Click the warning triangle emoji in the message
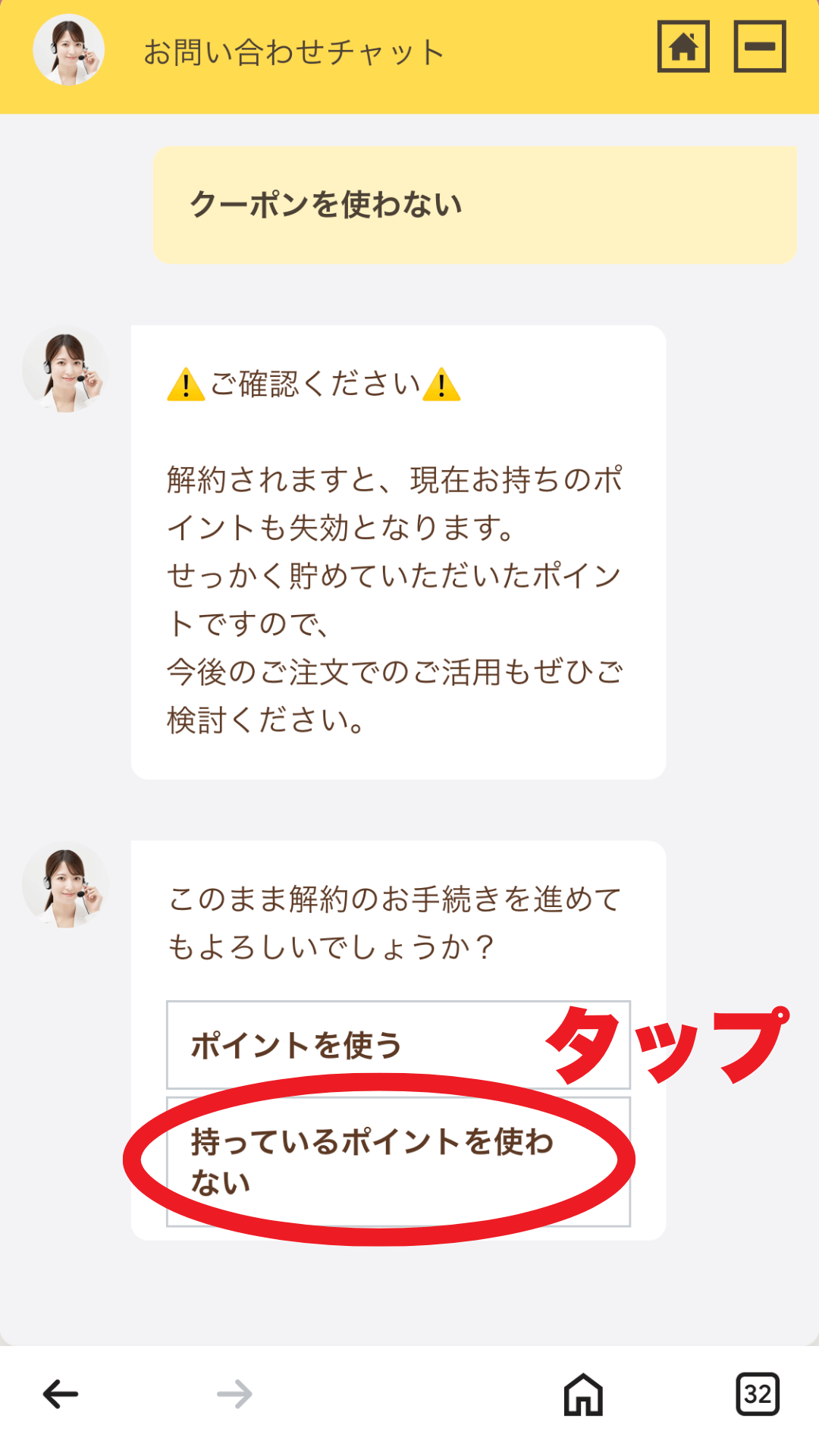Screen dimensions: 819x1456 click(x=184, y=385)
